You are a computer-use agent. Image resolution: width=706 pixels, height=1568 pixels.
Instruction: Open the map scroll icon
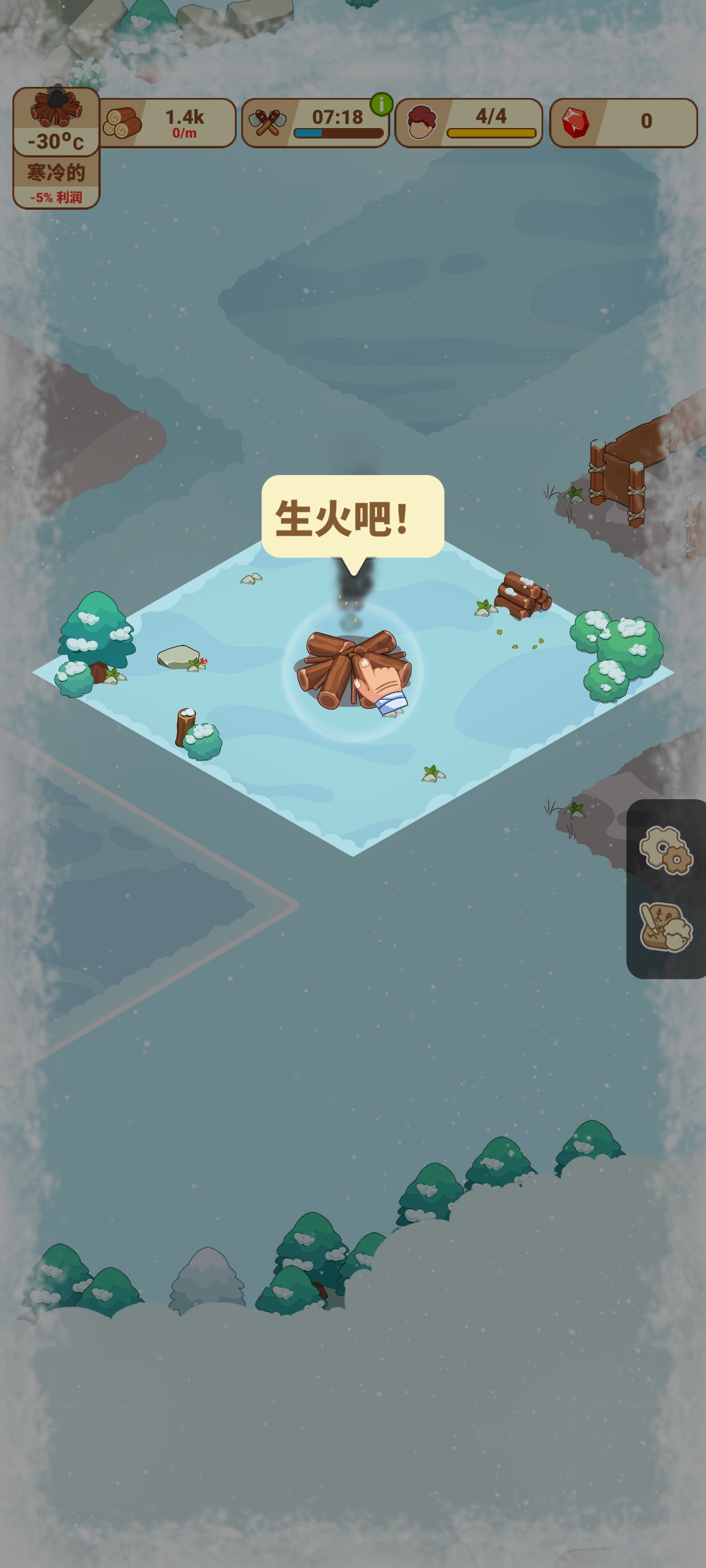click(x=665, y=928)
